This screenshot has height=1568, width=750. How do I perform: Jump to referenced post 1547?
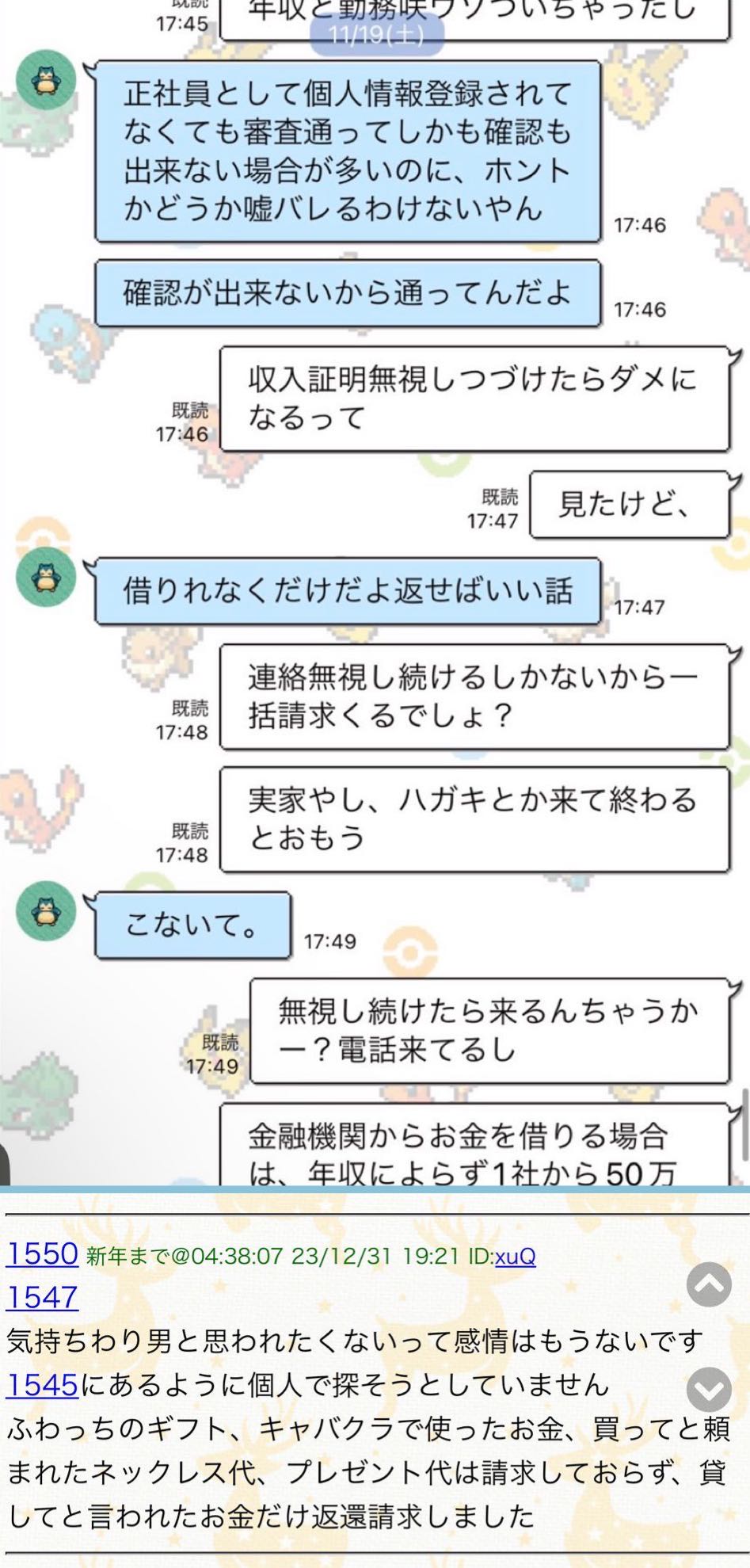point(42,1298)
